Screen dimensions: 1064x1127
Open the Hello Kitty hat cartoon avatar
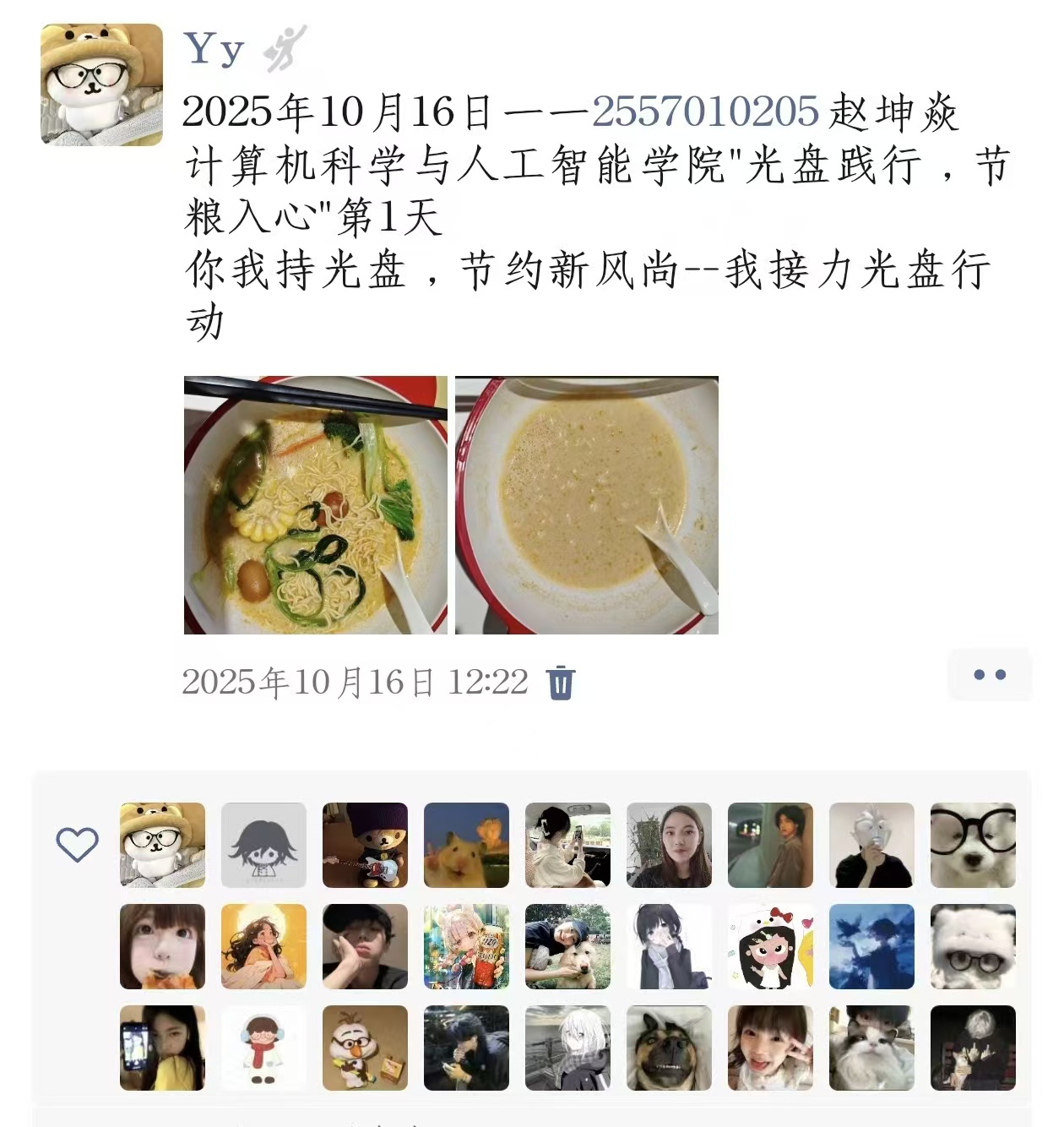click(x=770, y=946)
